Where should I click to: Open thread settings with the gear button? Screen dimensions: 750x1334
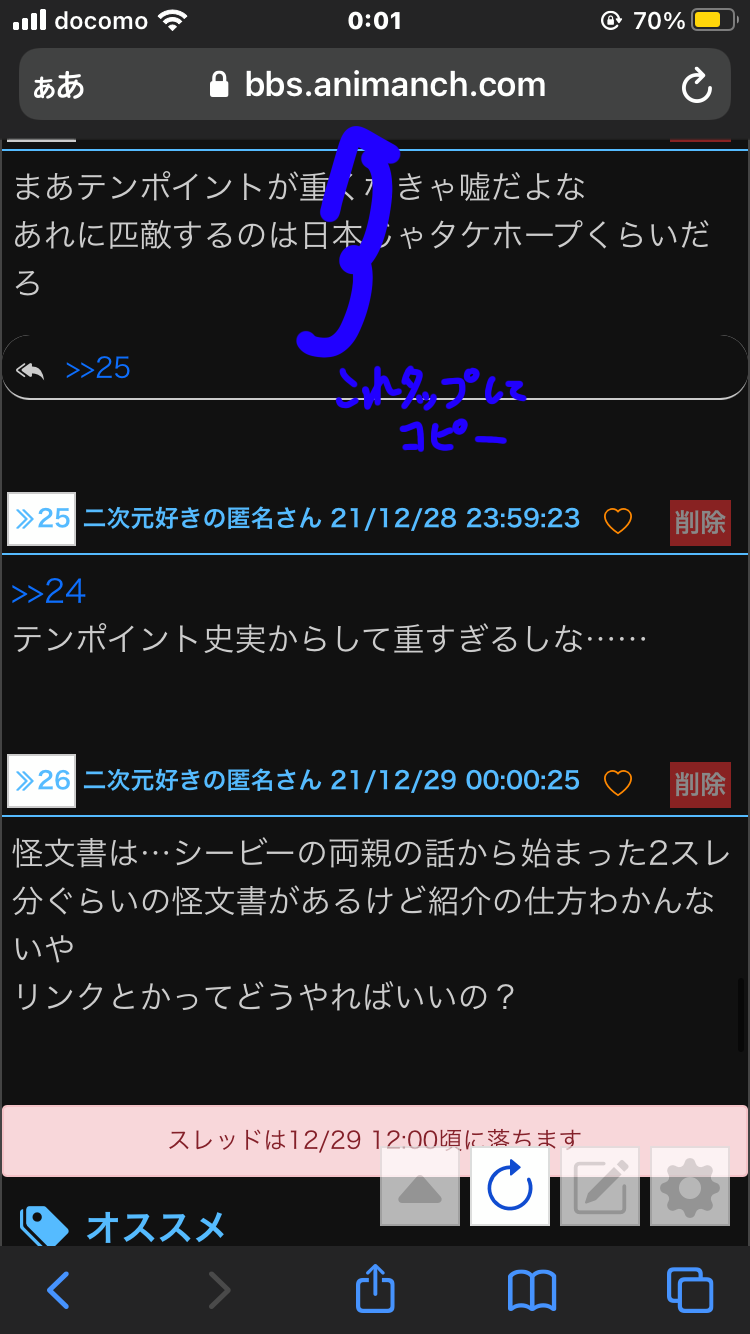pyautogui.click(x=690, y=1187)
